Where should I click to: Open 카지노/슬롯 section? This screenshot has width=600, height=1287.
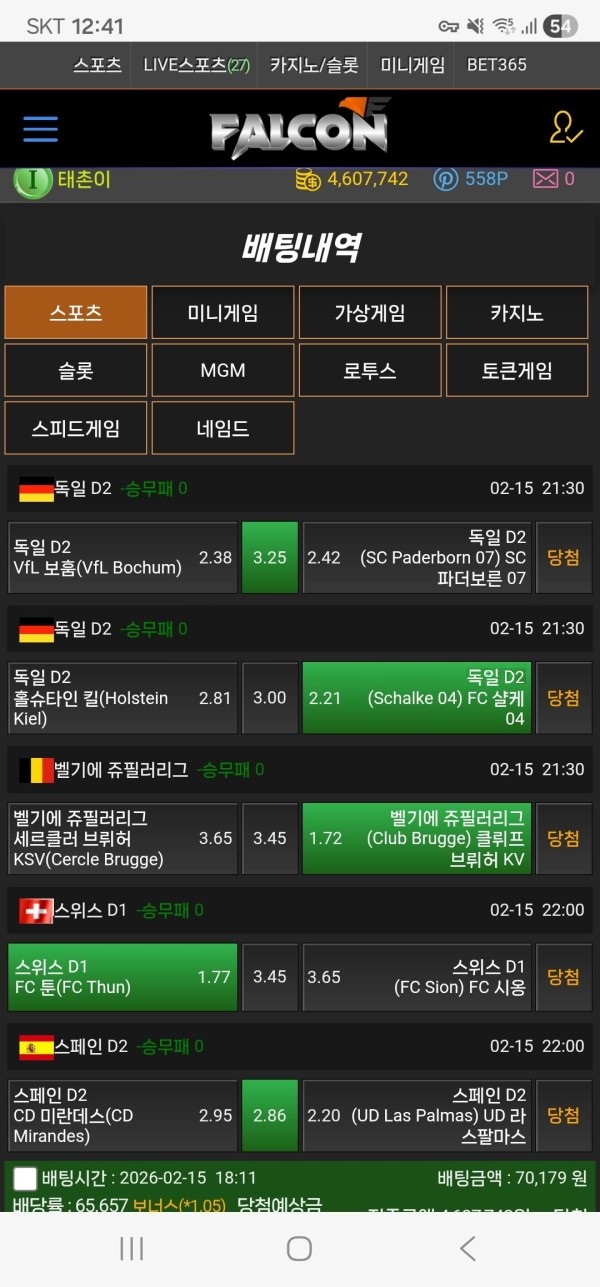[x=314, y=65]
